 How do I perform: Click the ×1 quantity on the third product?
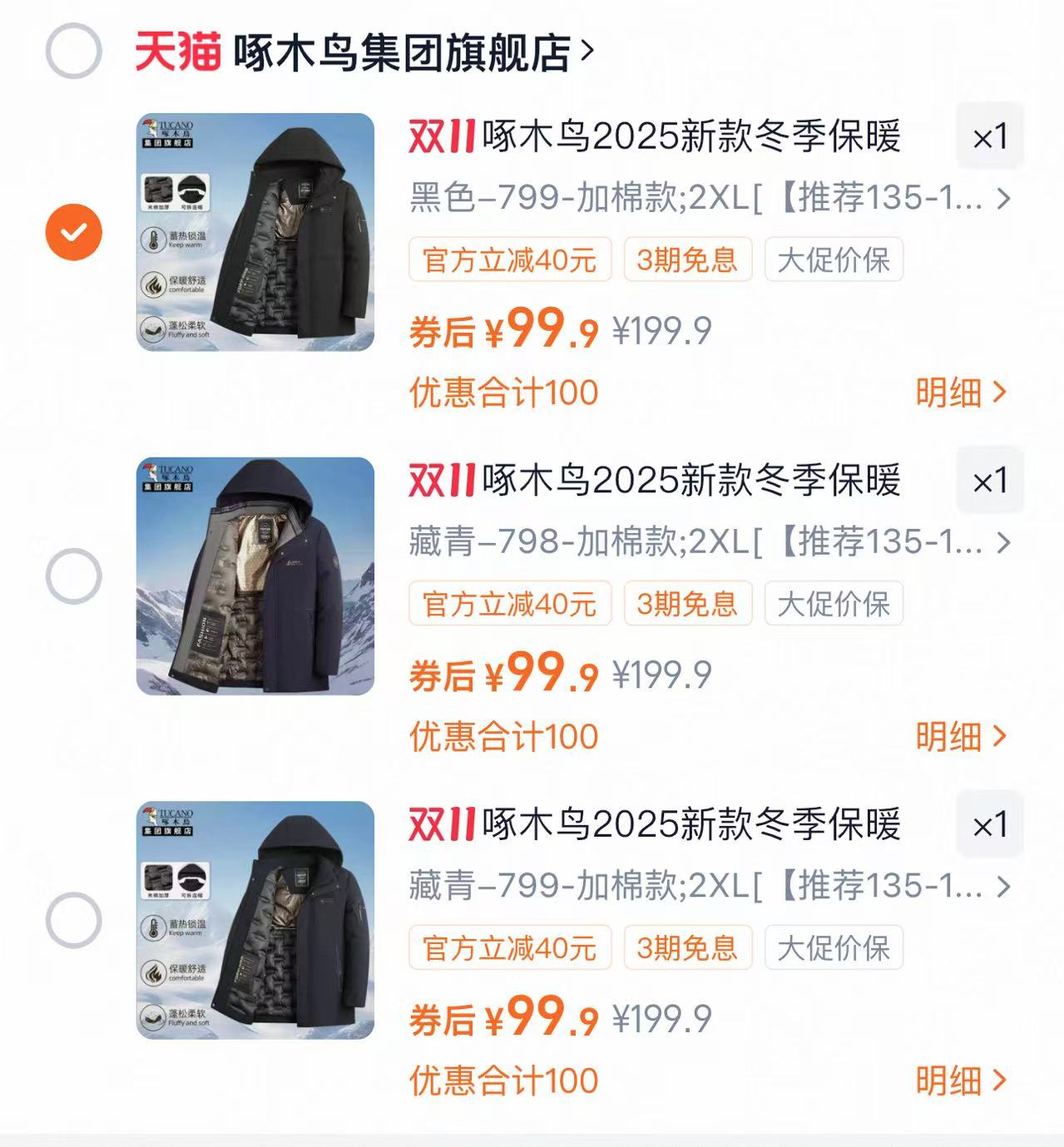pos(990,823)
